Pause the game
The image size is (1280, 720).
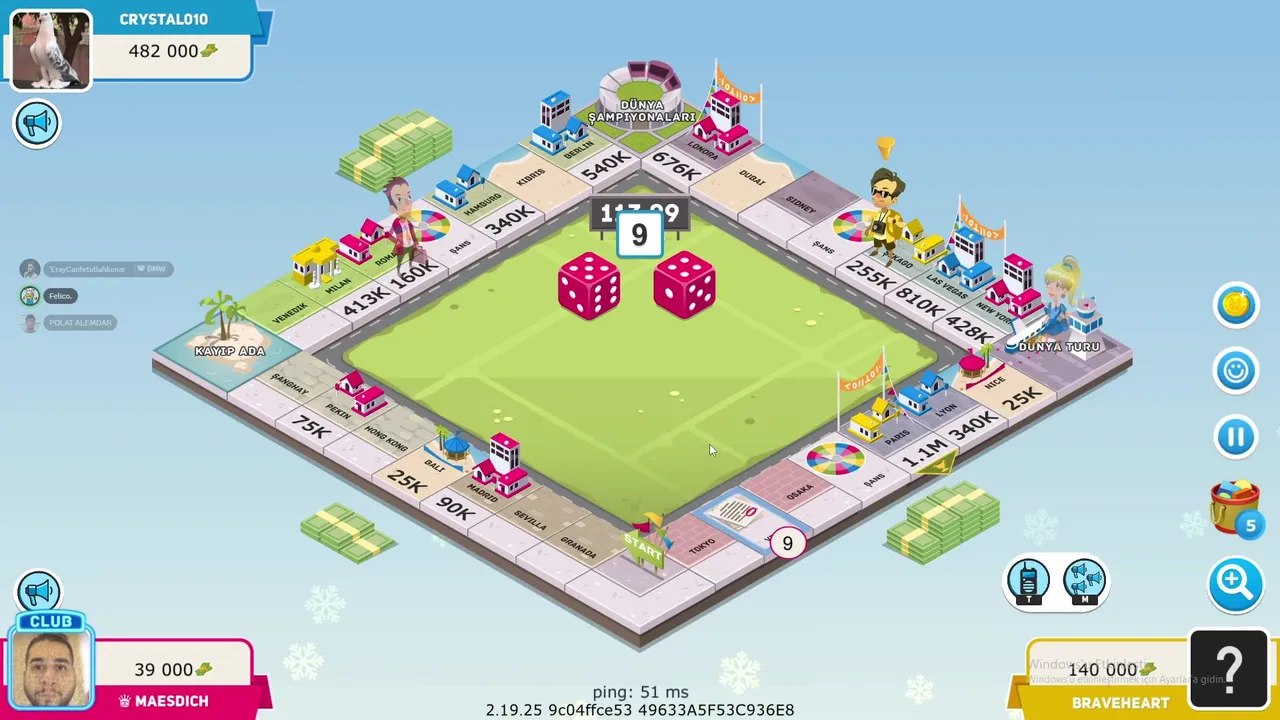pyautogui.click(x=1235, y=437)
